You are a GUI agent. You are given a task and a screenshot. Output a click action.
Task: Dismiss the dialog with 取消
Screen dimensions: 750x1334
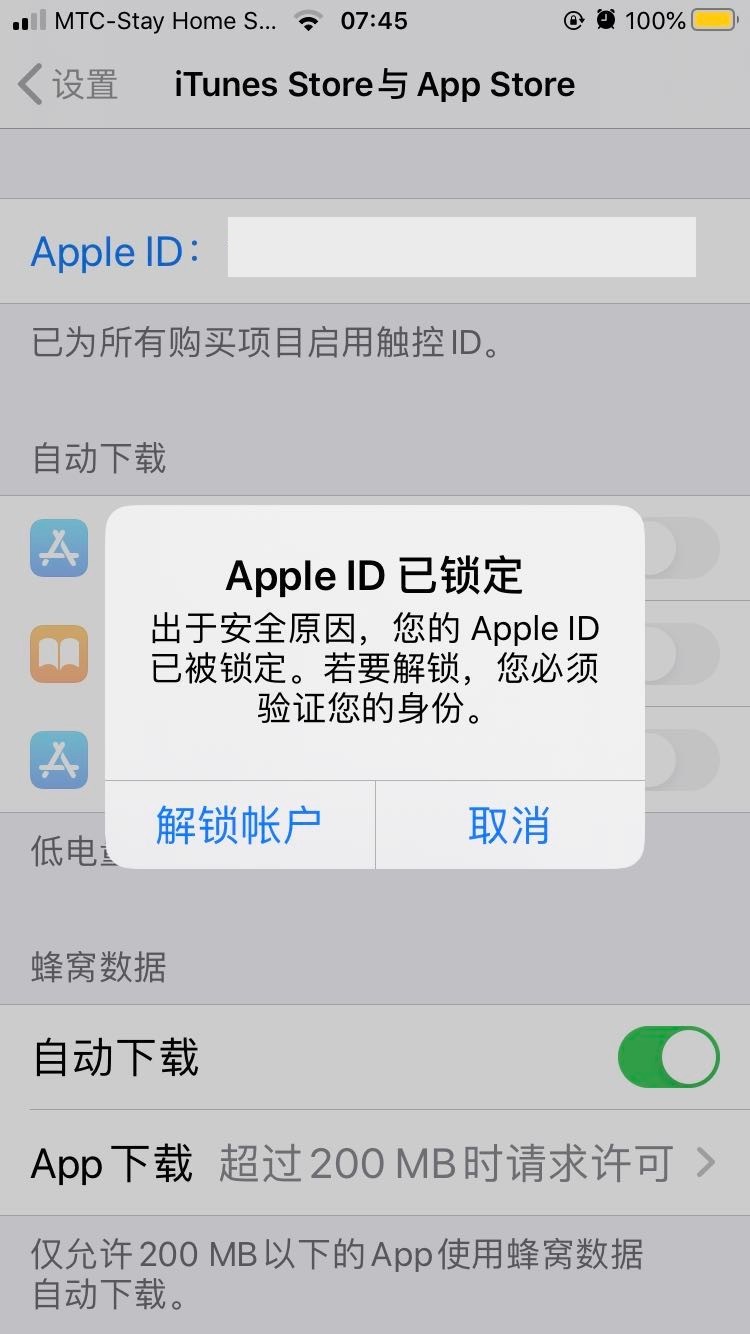[x=509, y=825]
